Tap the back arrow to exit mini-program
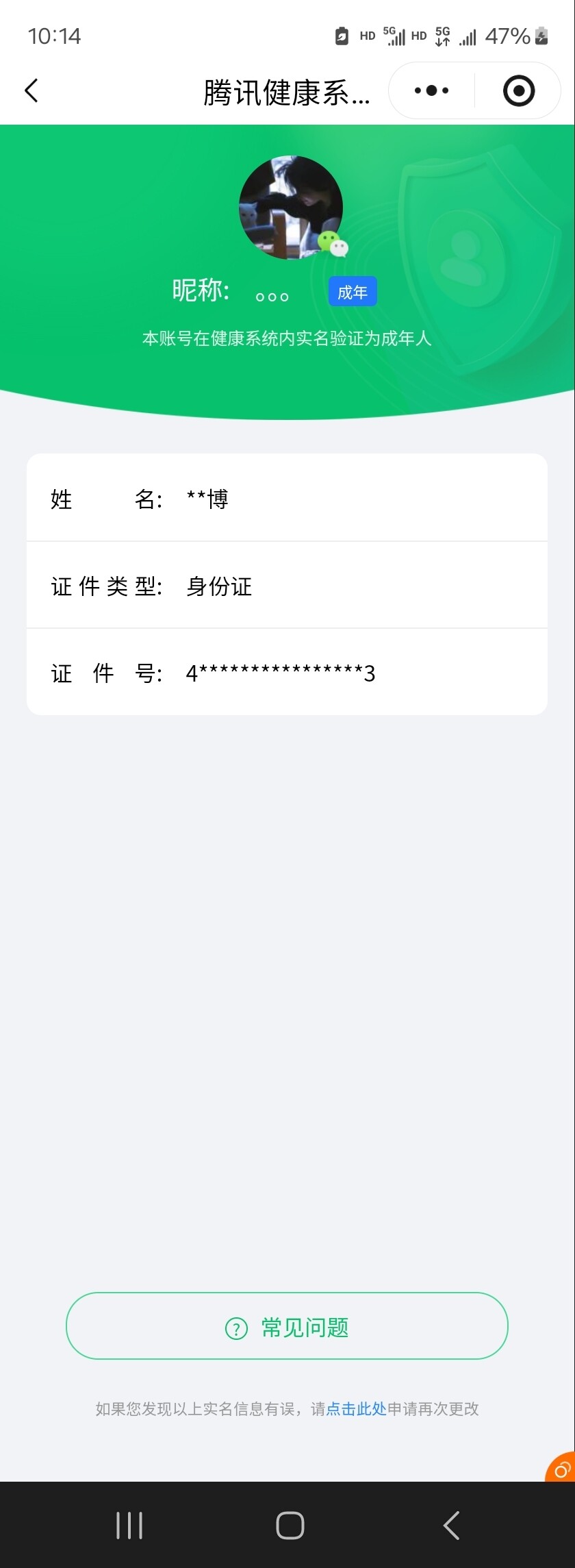The image size is (575, 1568). tap(31, 90)
